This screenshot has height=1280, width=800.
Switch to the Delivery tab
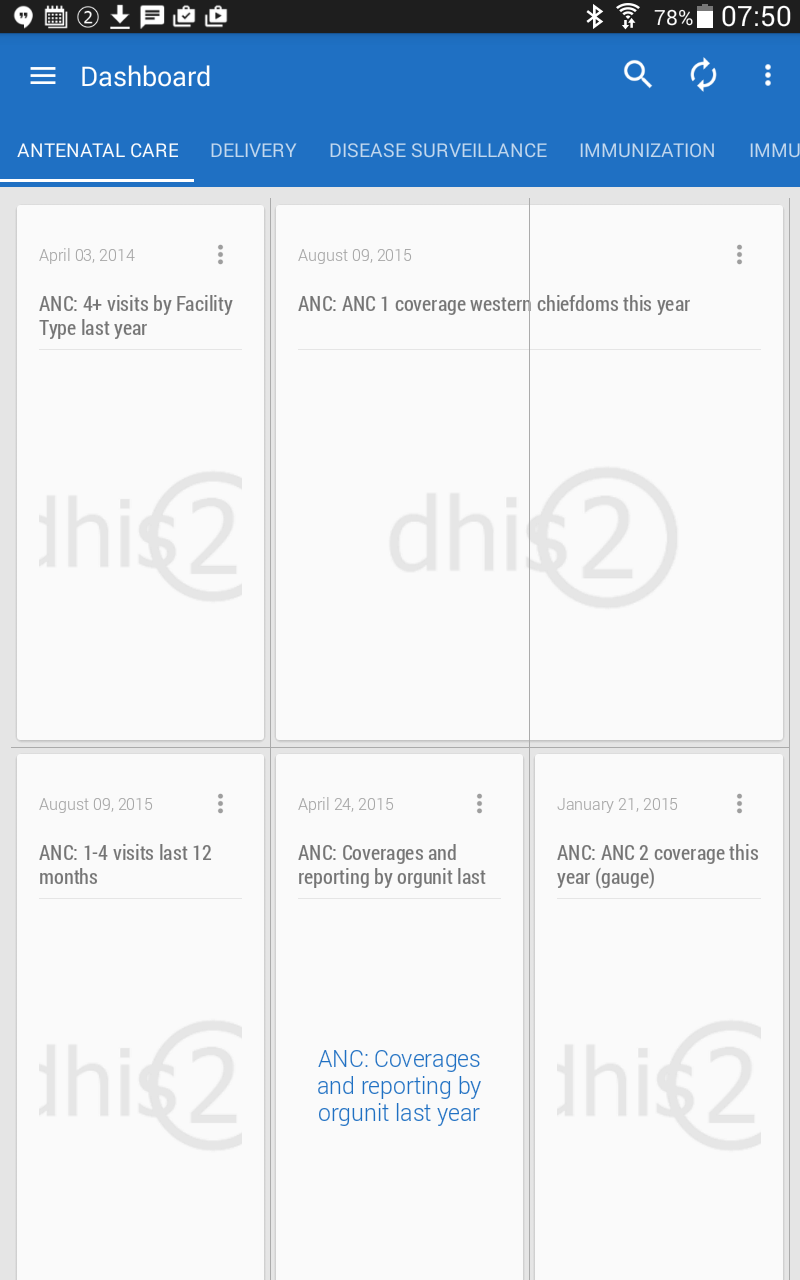pyautogui.click(x=253, y=151)
